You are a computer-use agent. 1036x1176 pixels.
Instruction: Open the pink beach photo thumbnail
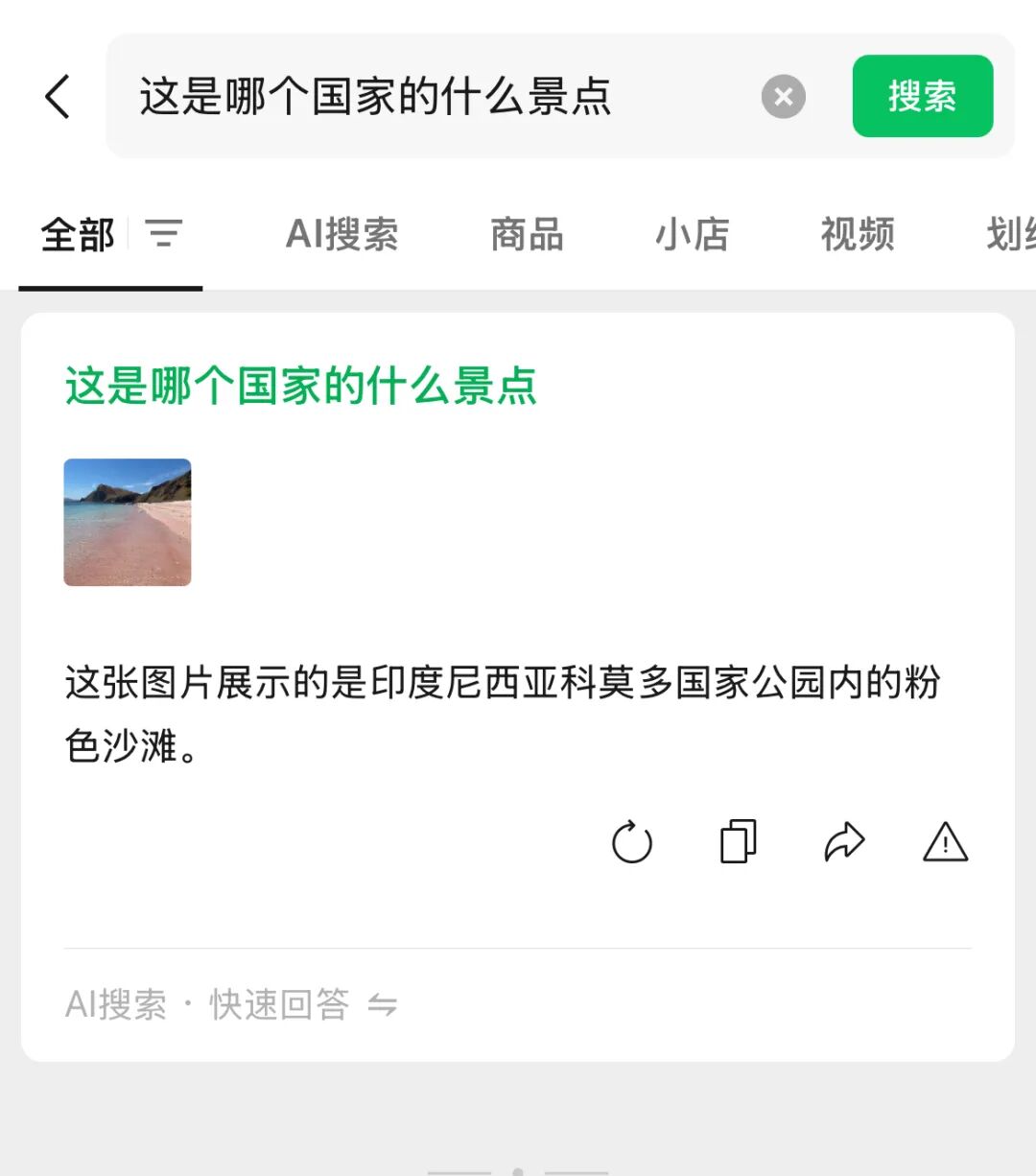[128, 523]
